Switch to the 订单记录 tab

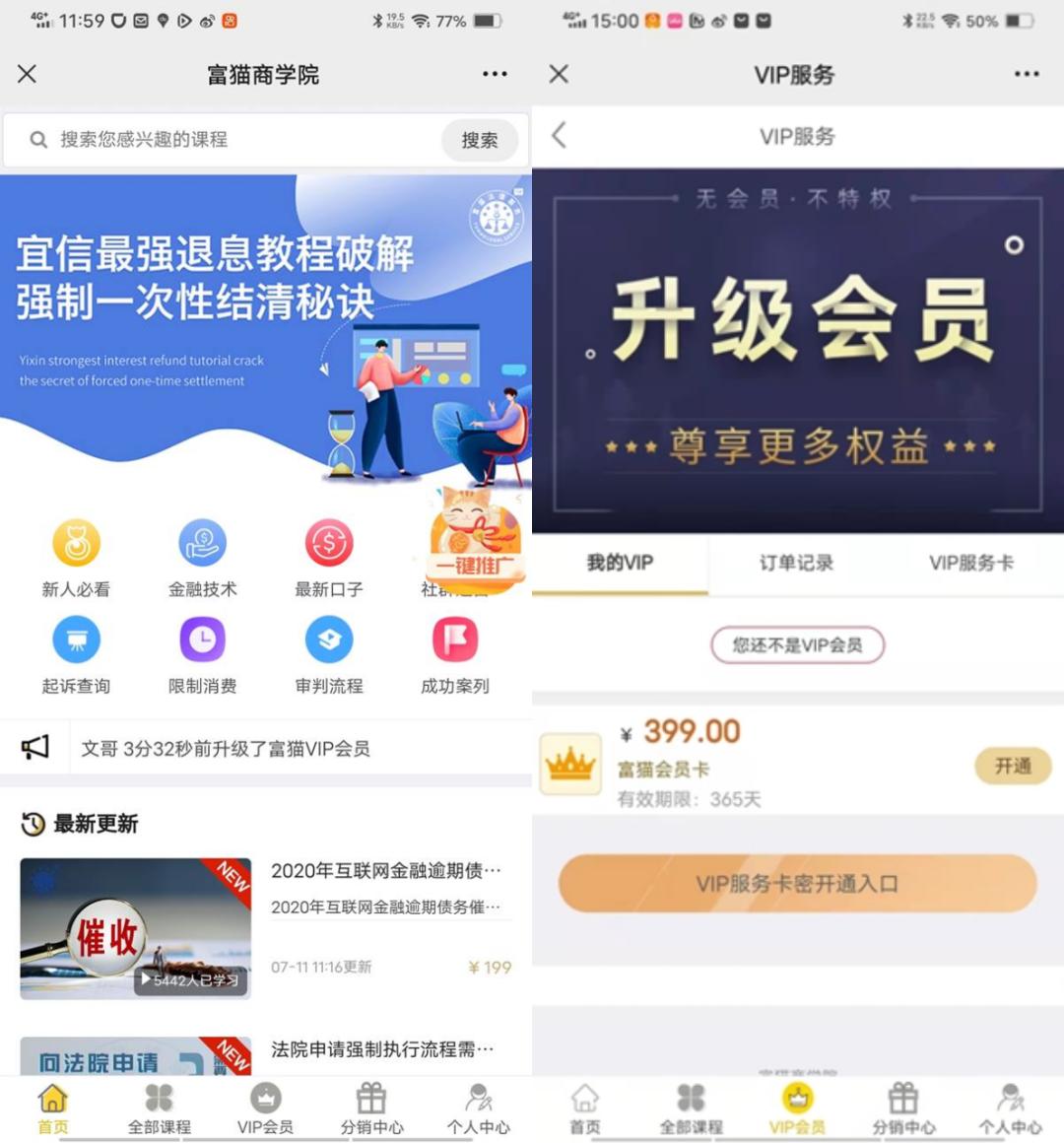[796, 563]
